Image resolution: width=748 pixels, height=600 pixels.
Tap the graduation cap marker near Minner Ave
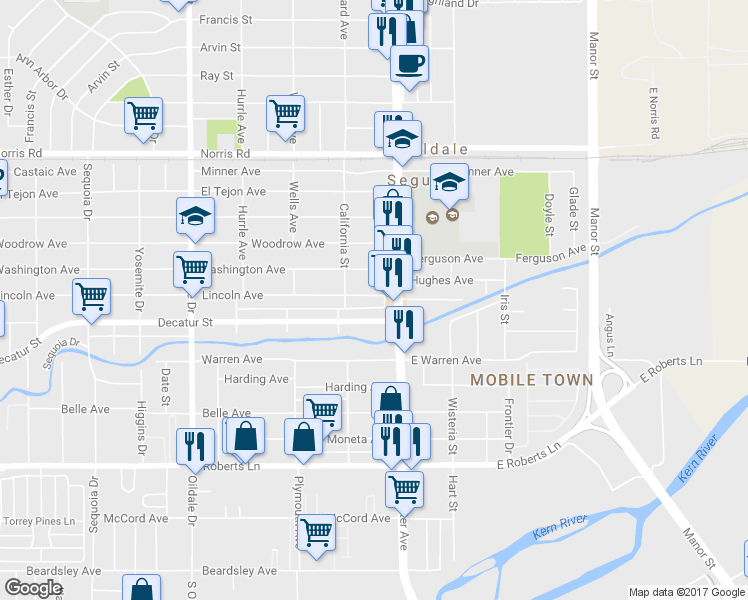click(450, 182)
